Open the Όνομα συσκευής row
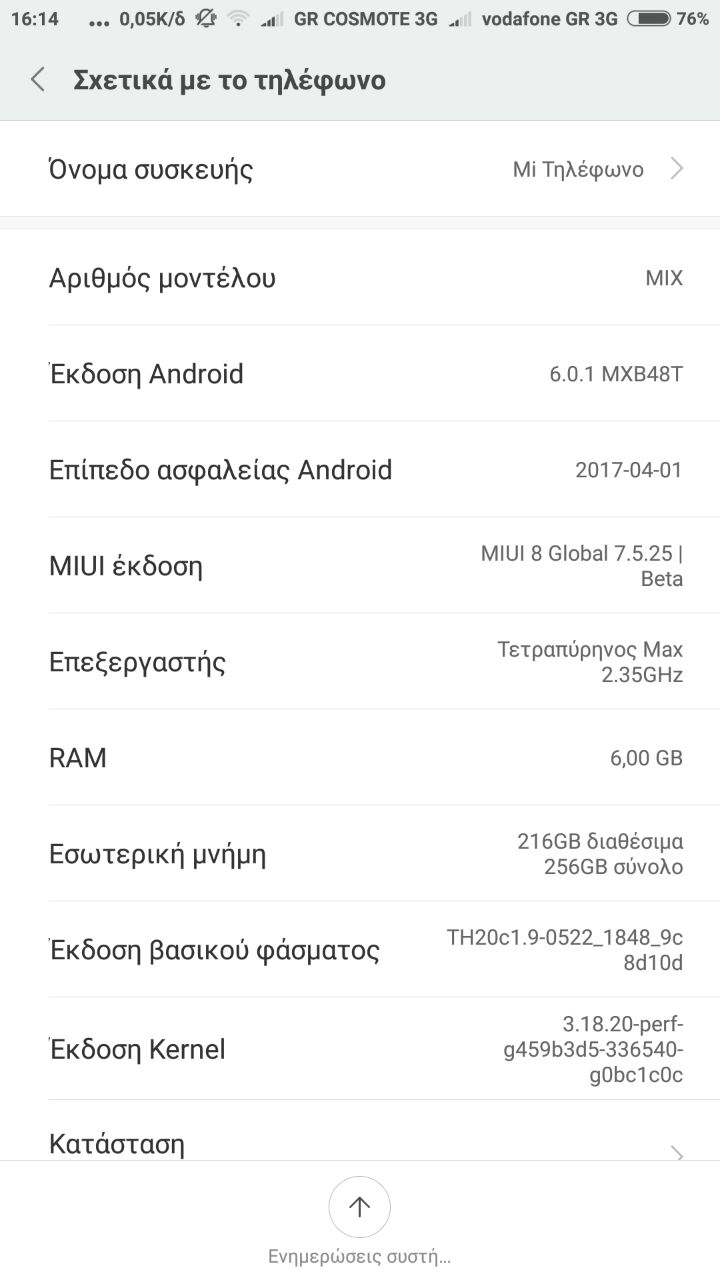 click(360, 169)
